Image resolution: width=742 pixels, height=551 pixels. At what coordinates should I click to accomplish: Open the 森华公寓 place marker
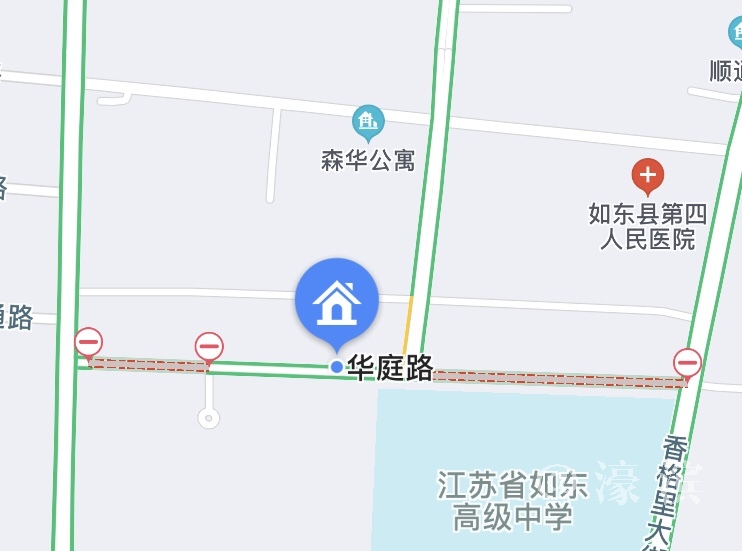[369, 123]
